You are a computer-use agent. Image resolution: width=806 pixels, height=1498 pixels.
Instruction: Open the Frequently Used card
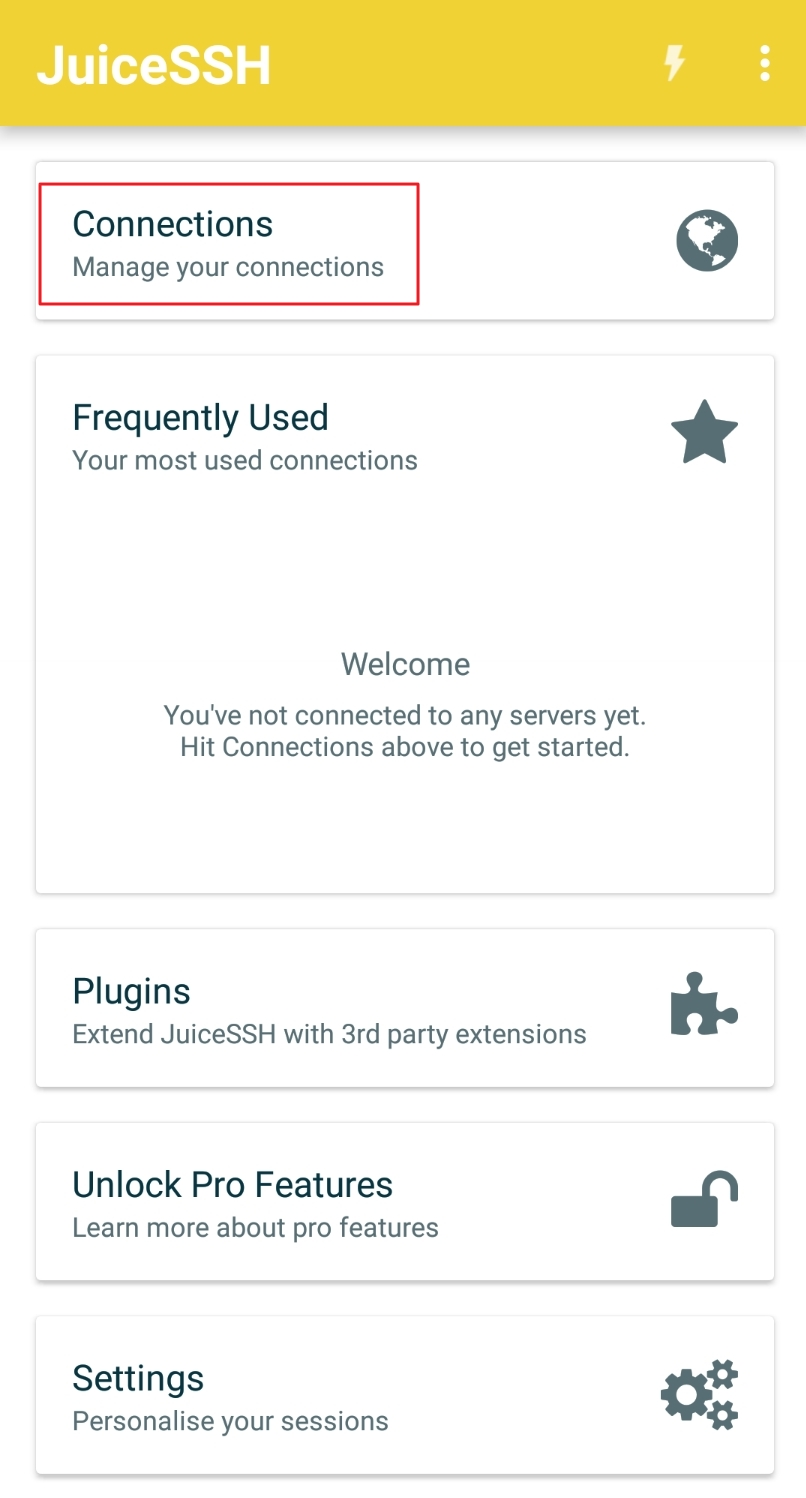point(405,624)
